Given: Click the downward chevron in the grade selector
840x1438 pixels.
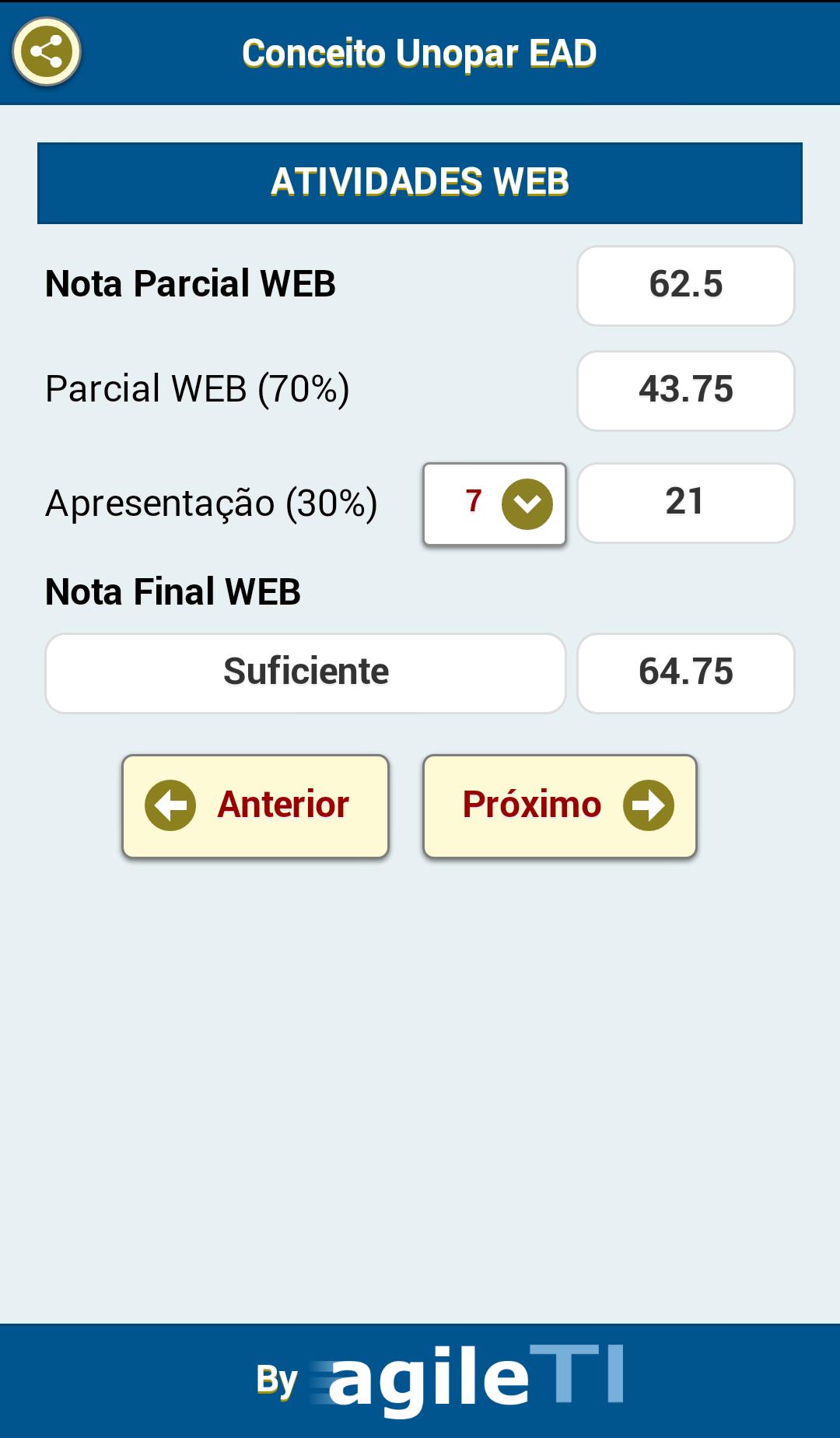Looking at the screenshot, I should pos(527,504).
